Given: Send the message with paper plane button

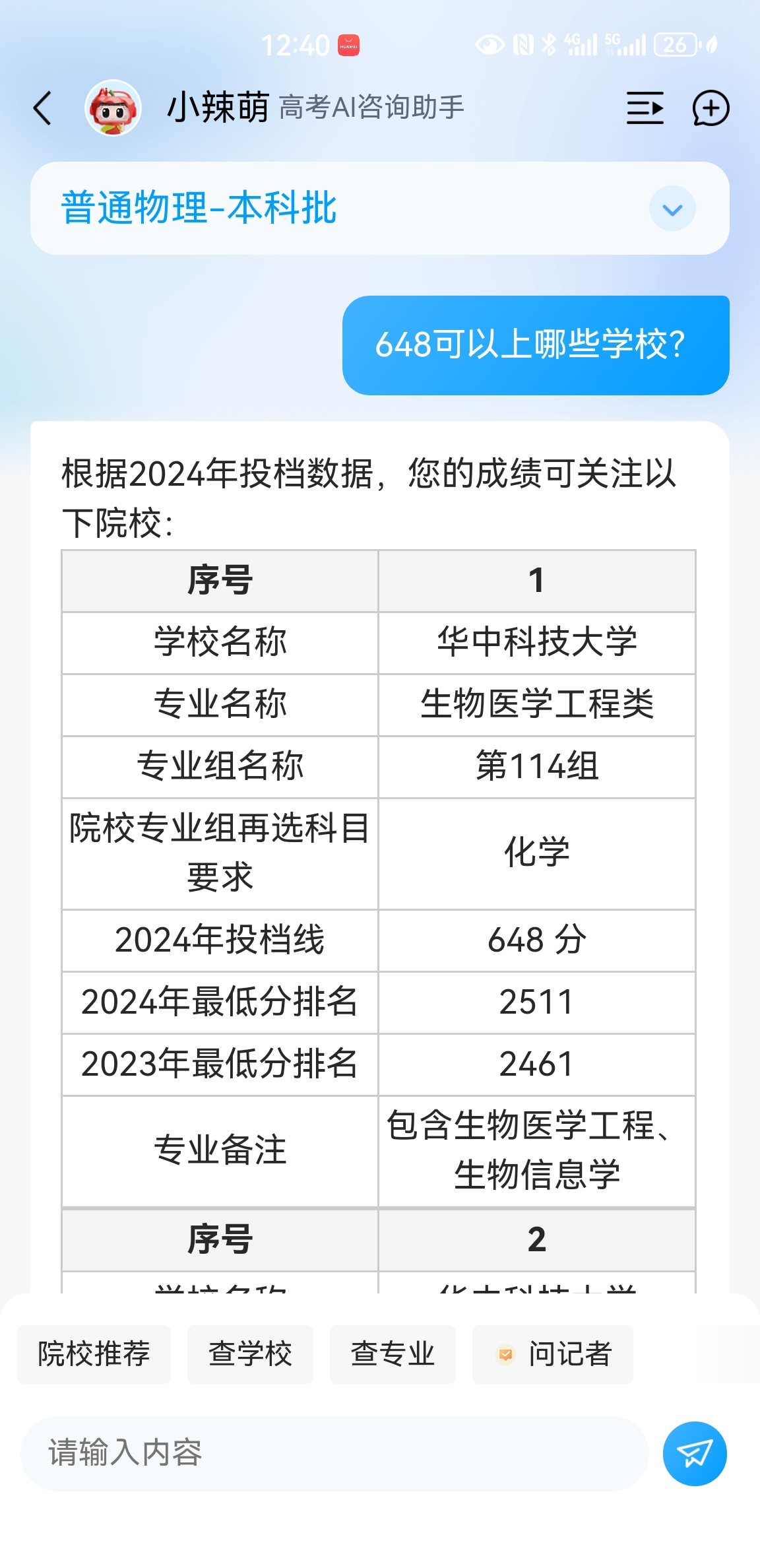Looking at the screenshot, I should (x=695, y=1453).
